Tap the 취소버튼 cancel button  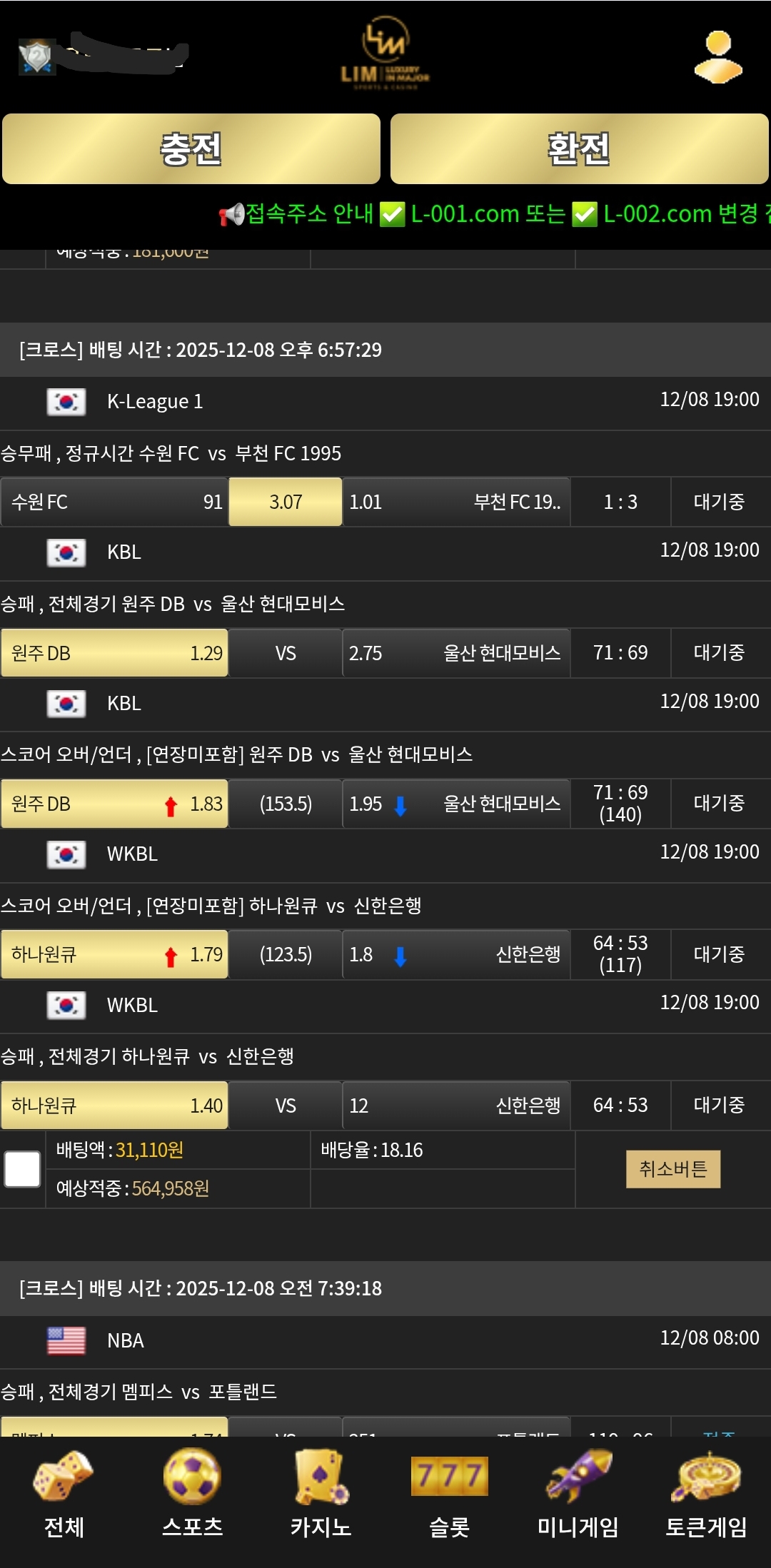[x=672, y=1169]
